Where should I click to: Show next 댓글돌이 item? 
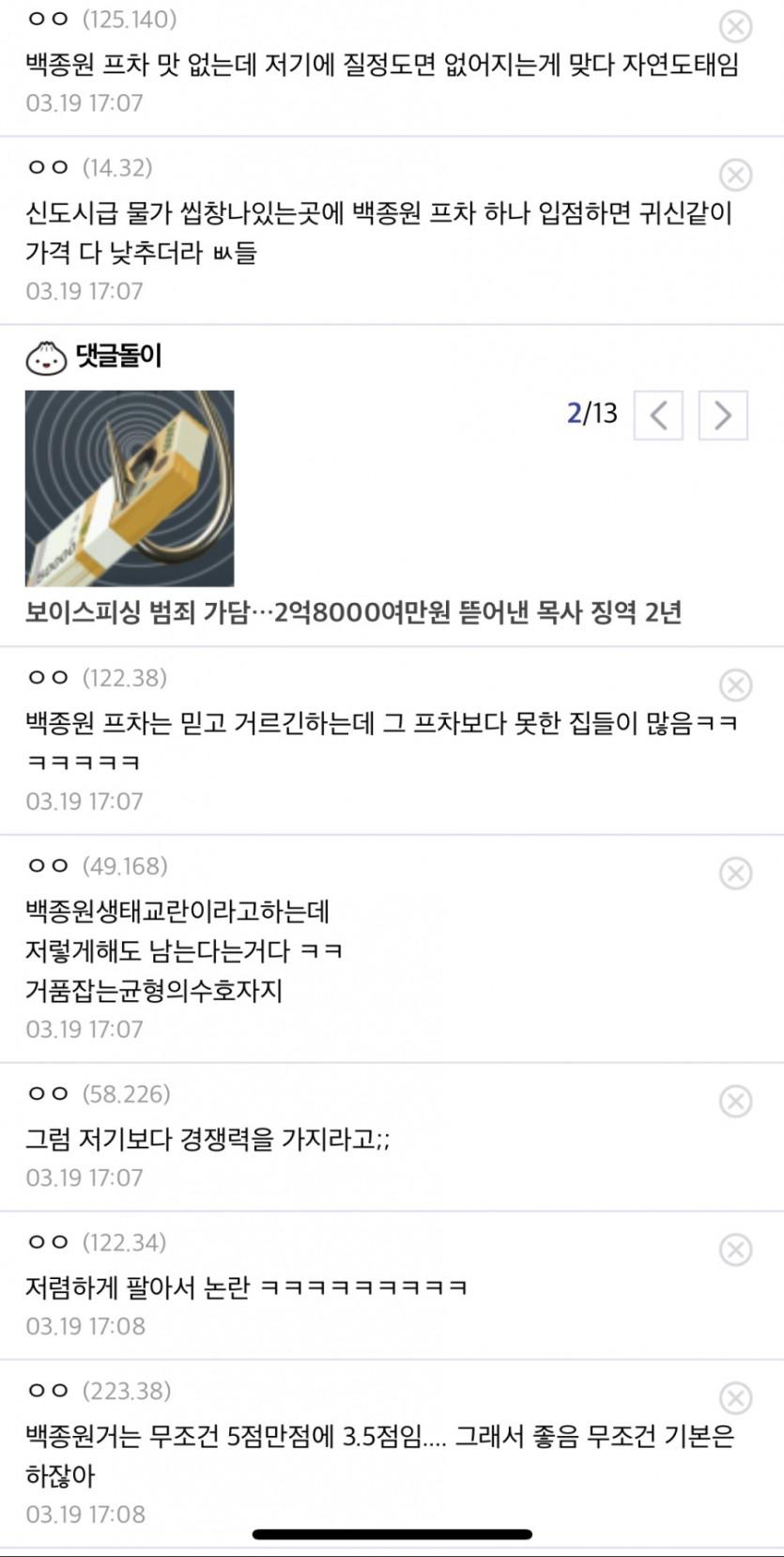click(723, 415)
